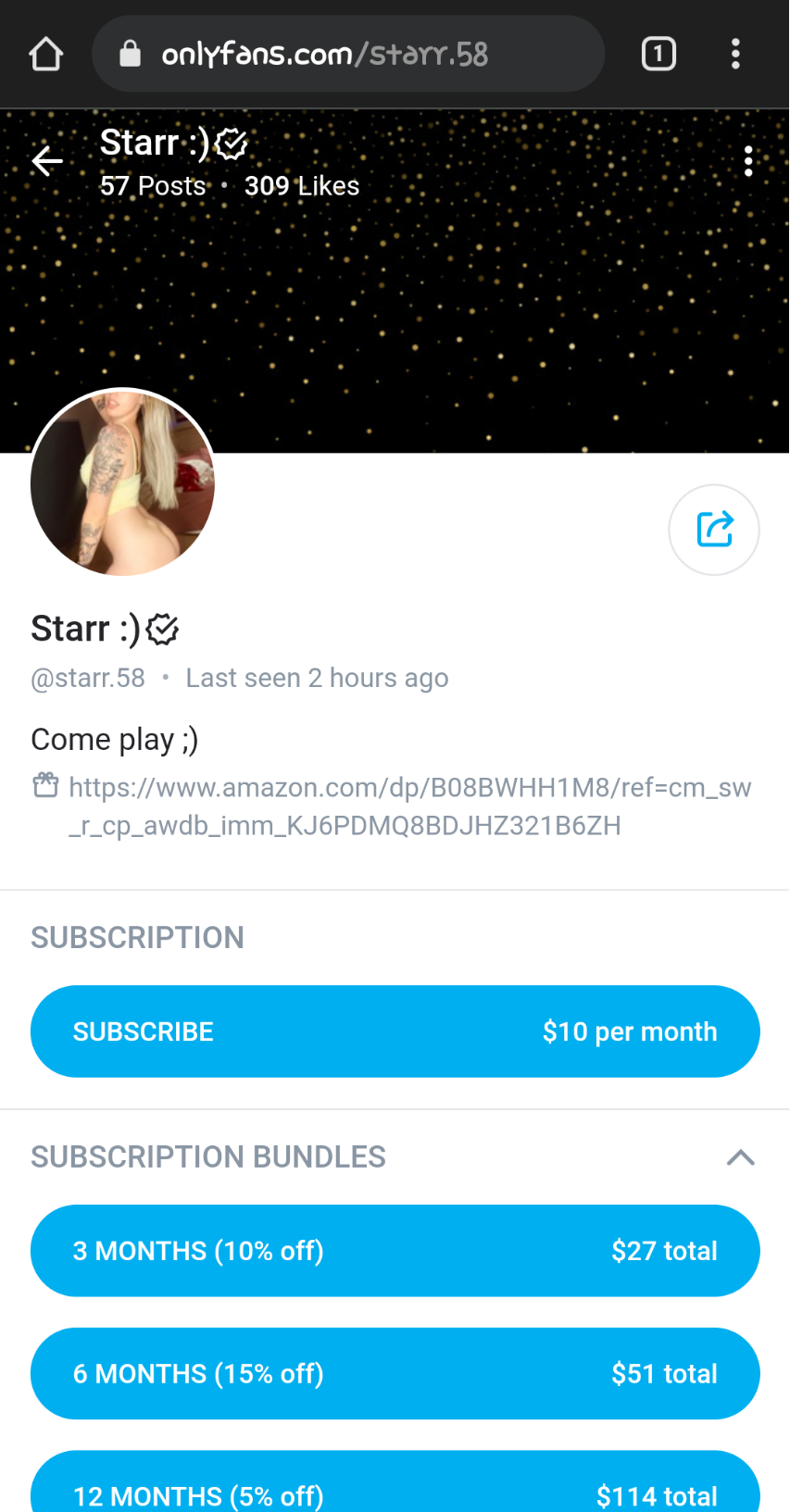Go back using the header arrow
The image size is (790, 1512).
click(x=47, y=162)
